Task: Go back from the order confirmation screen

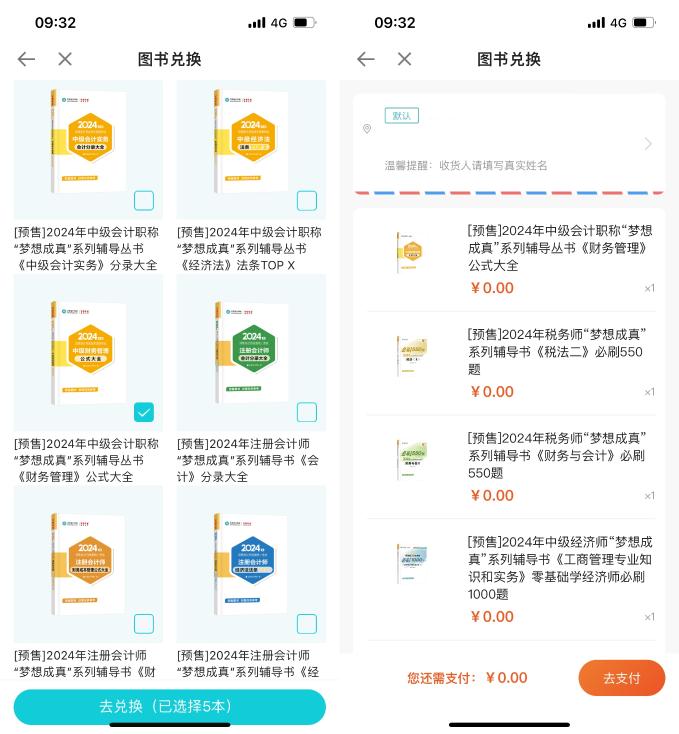Action: [366, 59]
